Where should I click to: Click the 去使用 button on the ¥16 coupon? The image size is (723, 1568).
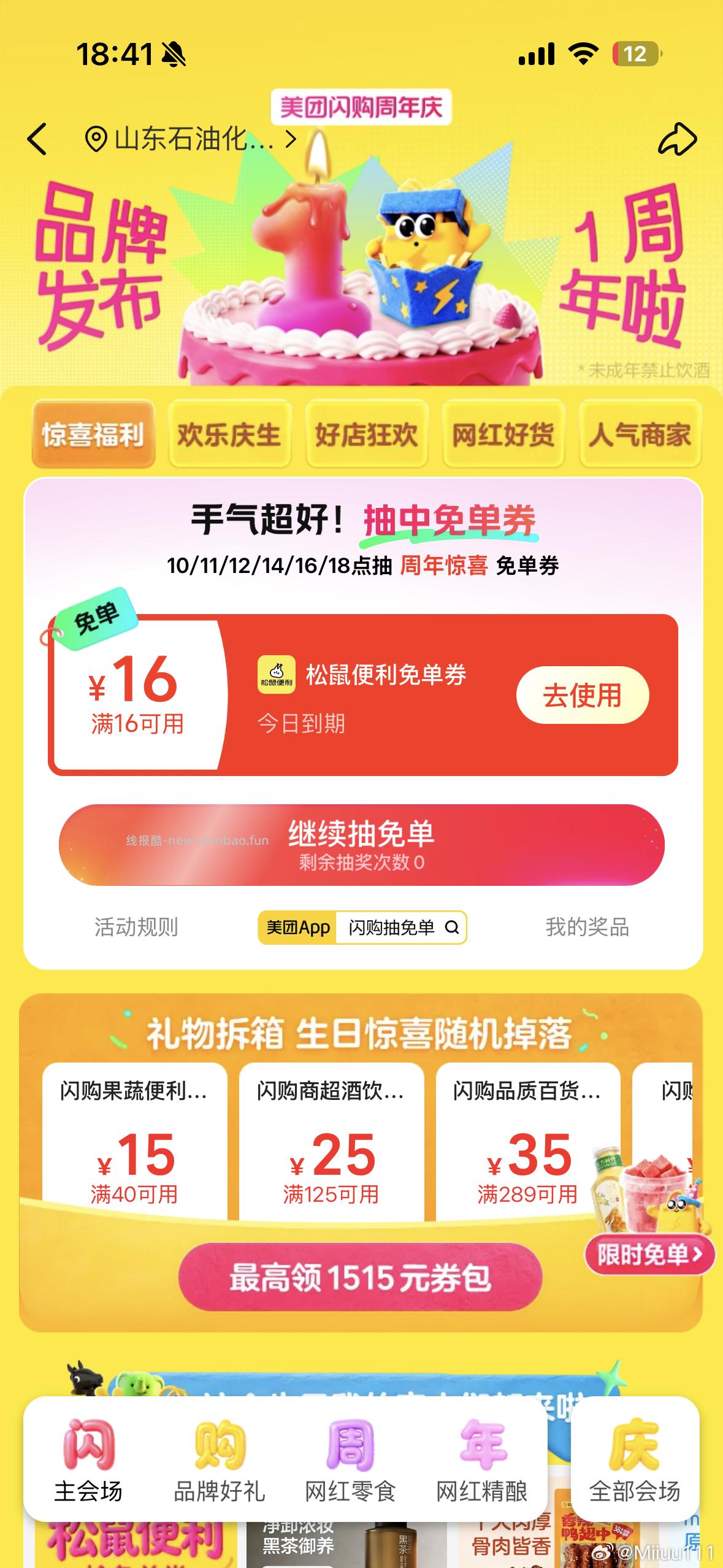583,694
